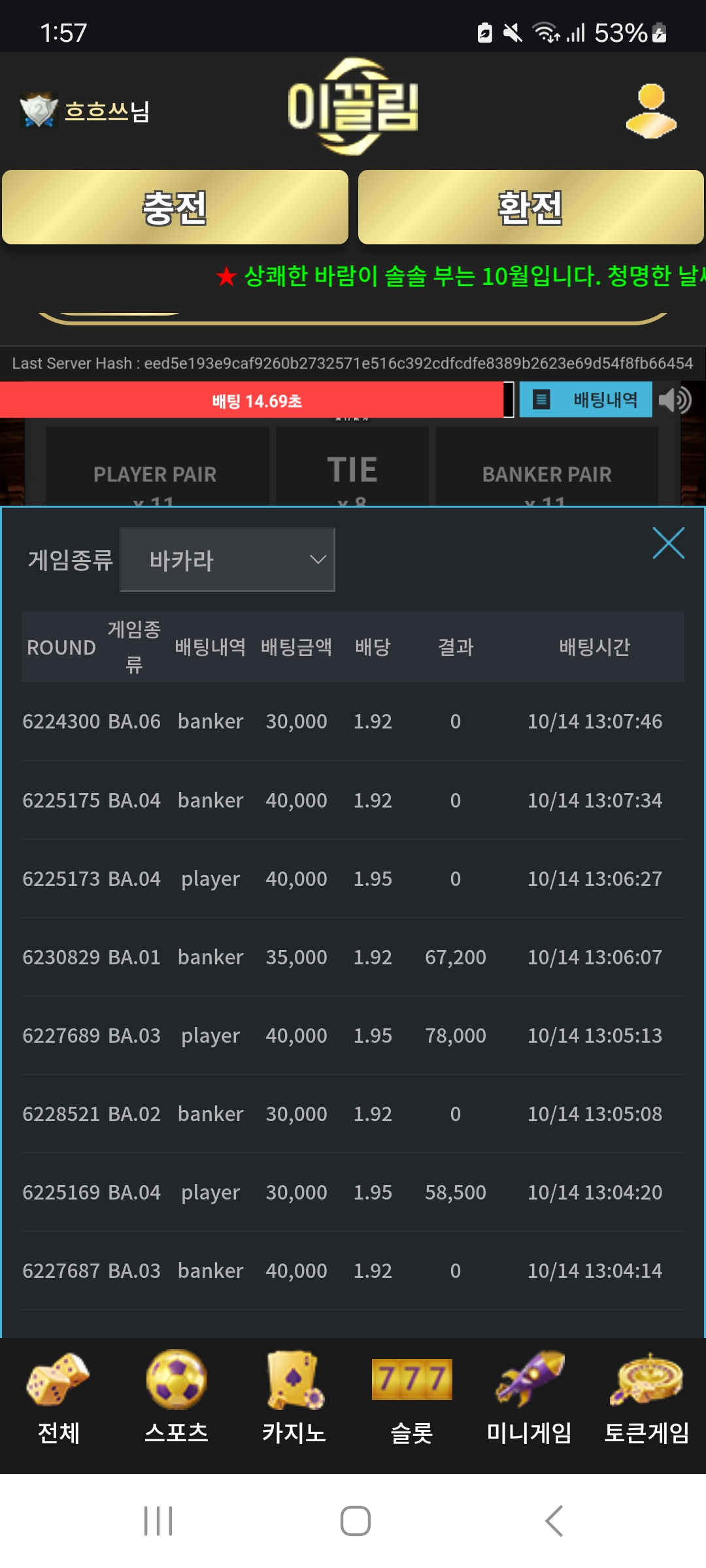Switch to the 스포츠 tab

click(x=176, y=1398)
